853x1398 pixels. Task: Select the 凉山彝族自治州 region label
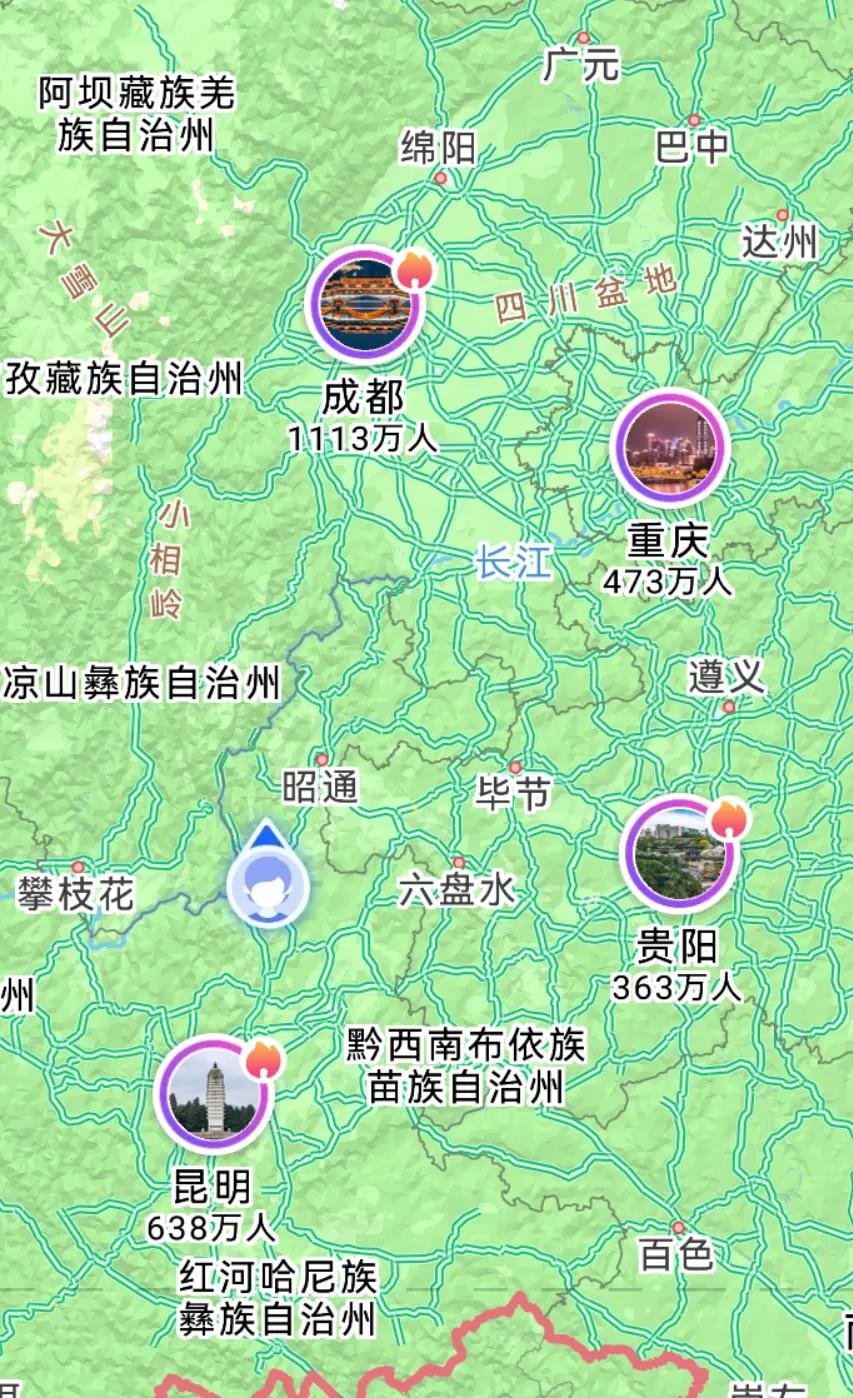(141, 679)
